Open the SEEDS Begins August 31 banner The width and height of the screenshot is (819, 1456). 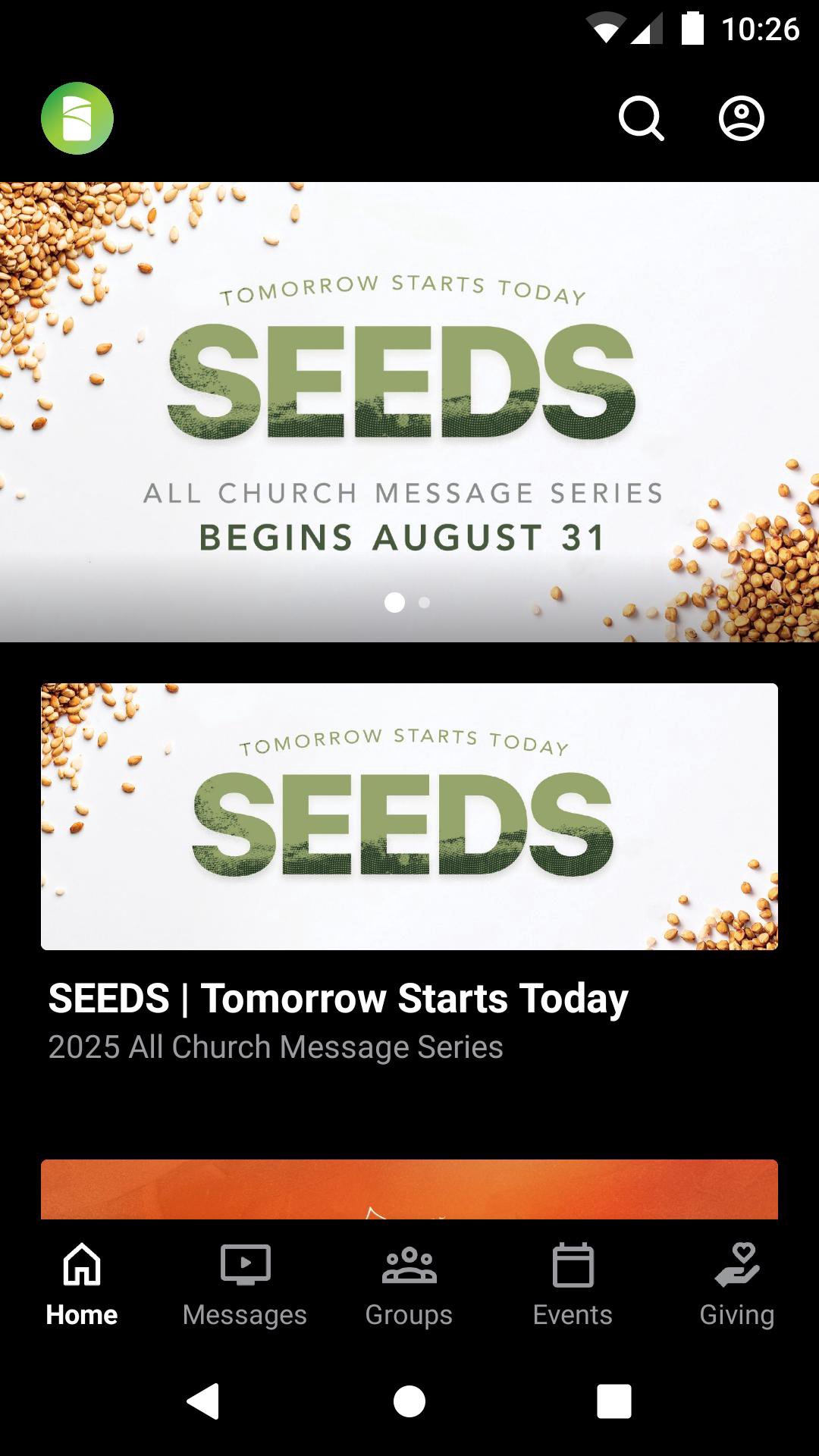click(x=409, y=409)
